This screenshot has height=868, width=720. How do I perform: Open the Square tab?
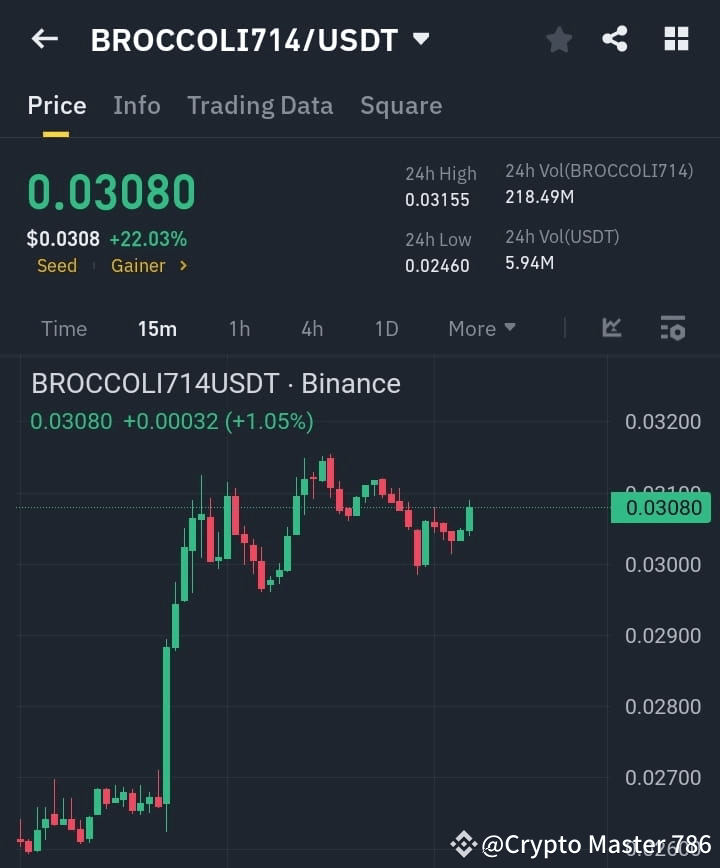coord(401,105)
